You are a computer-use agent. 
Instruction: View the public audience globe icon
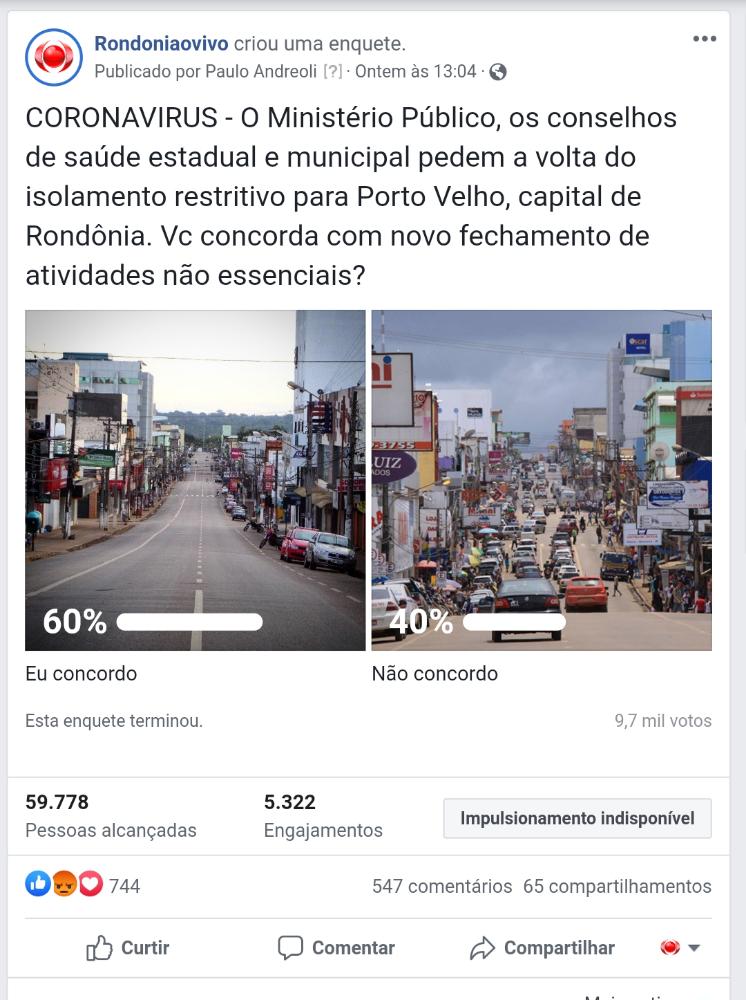pyautogui.click(x=498, y=72)
